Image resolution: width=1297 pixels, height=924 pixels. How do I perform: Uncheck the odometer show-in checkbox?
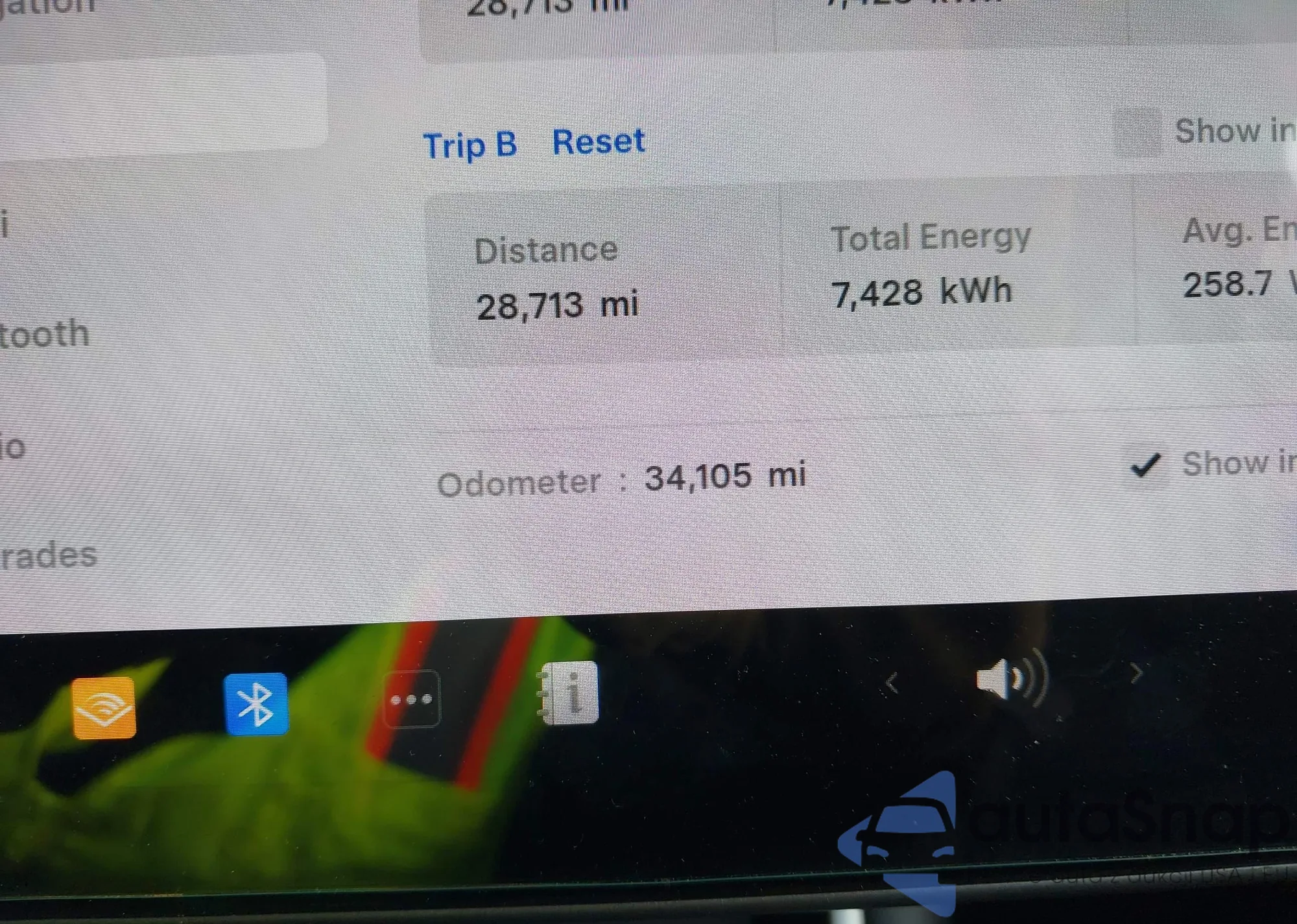tap(1146, 465)
